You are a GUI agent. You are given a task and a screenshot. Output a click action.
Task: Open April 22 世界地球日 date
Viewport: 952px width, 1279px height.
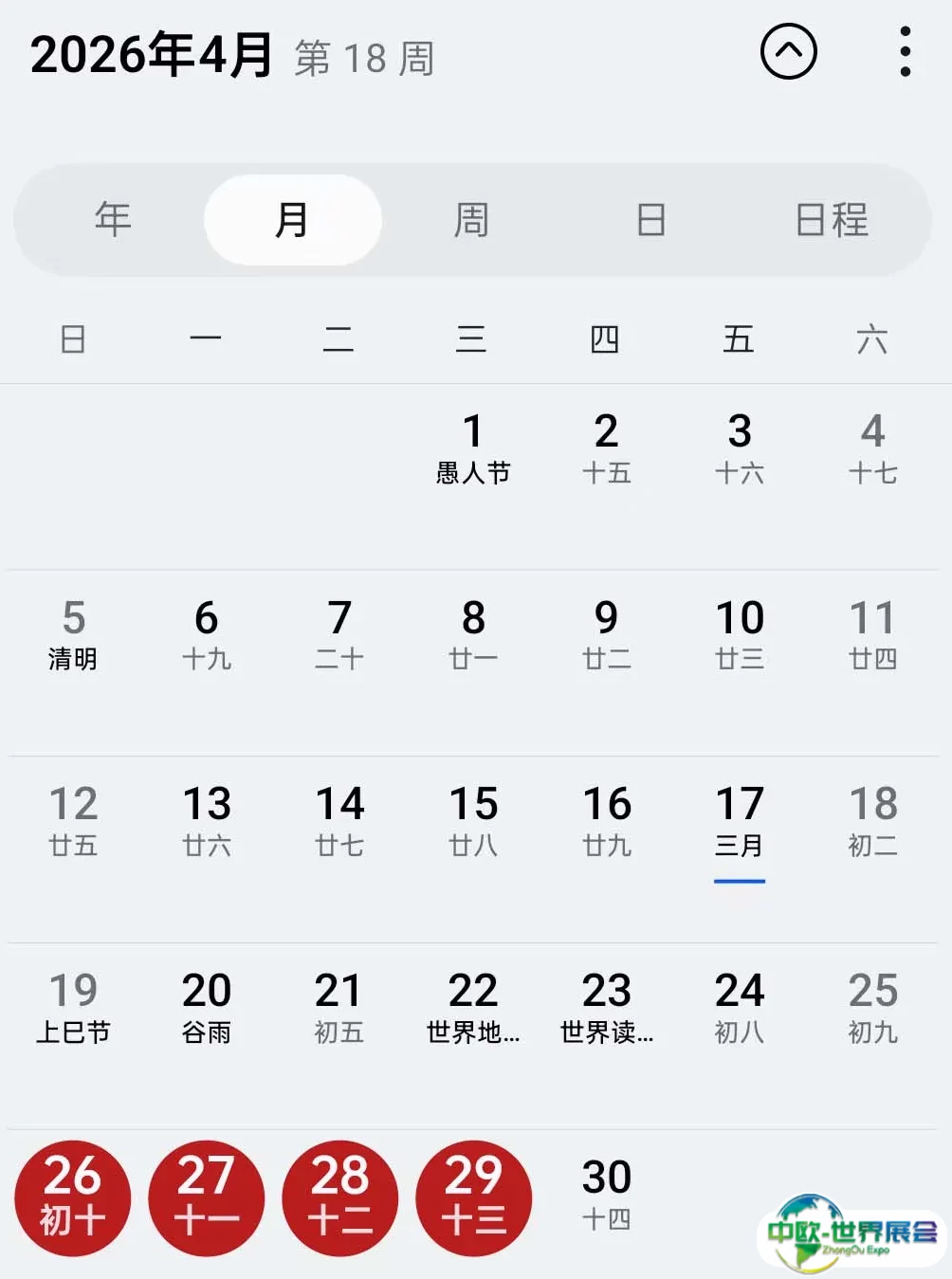[473, 1008]
